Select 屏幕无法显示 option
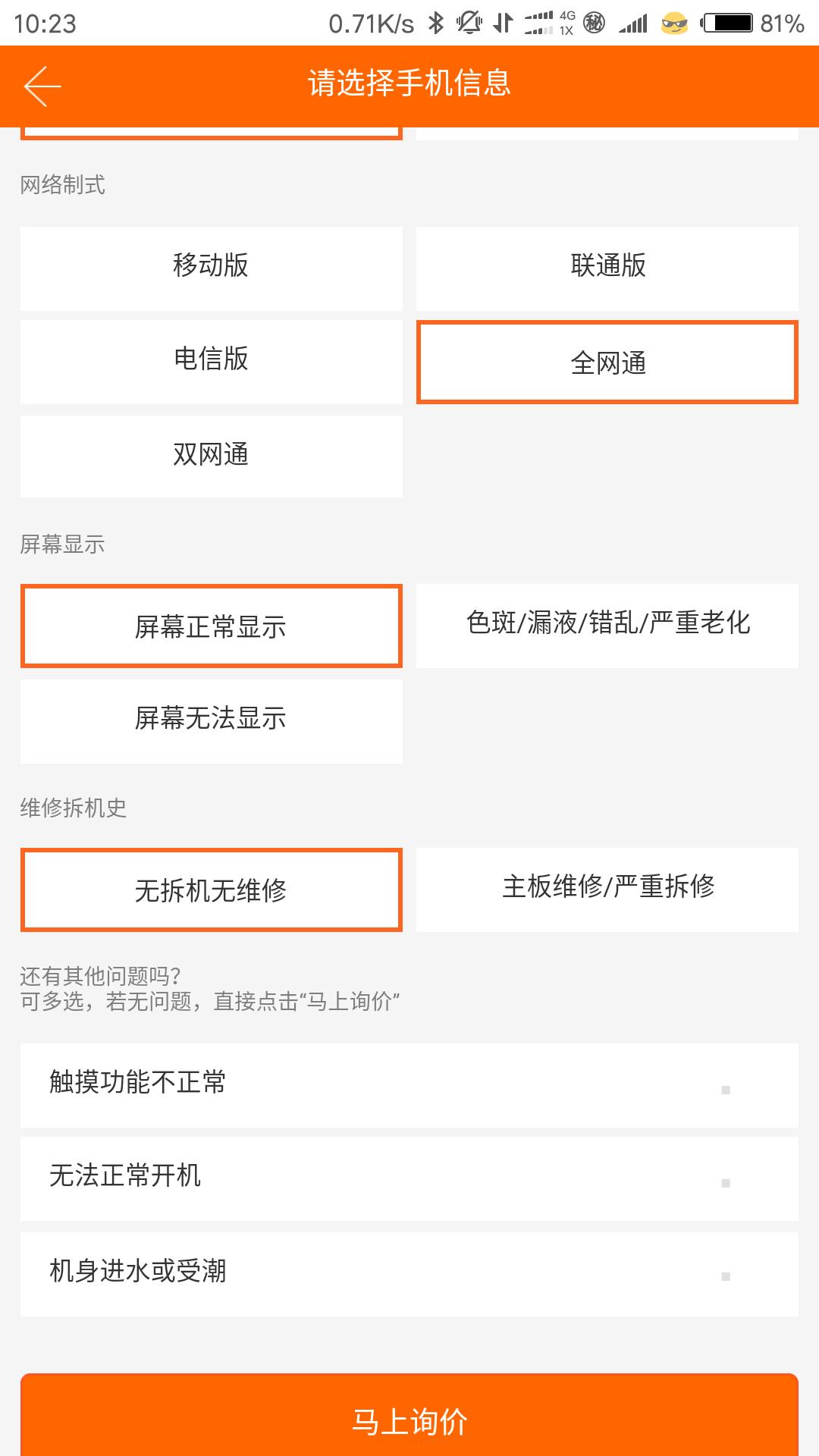 point(211,720)
